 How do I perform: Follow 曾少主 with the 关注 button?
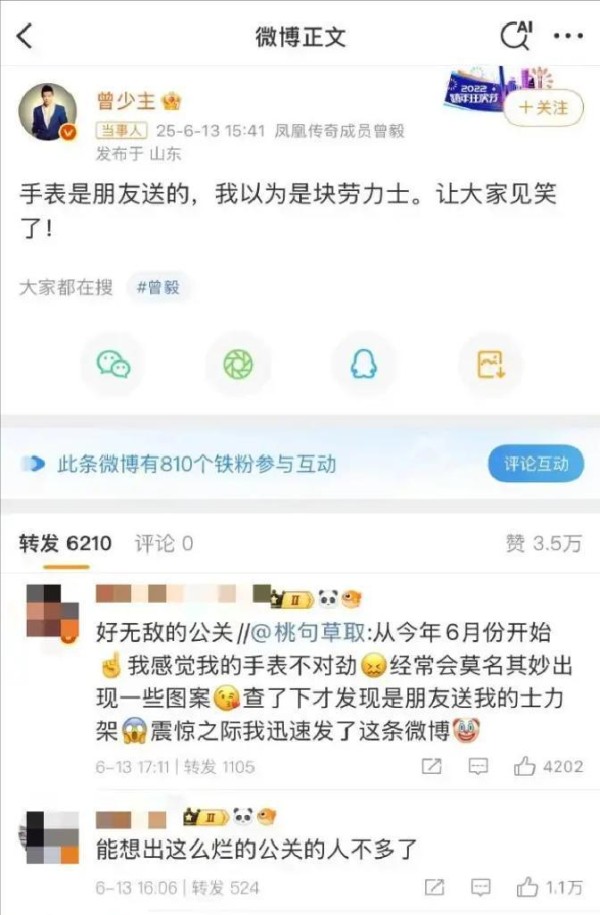point(541,107)
